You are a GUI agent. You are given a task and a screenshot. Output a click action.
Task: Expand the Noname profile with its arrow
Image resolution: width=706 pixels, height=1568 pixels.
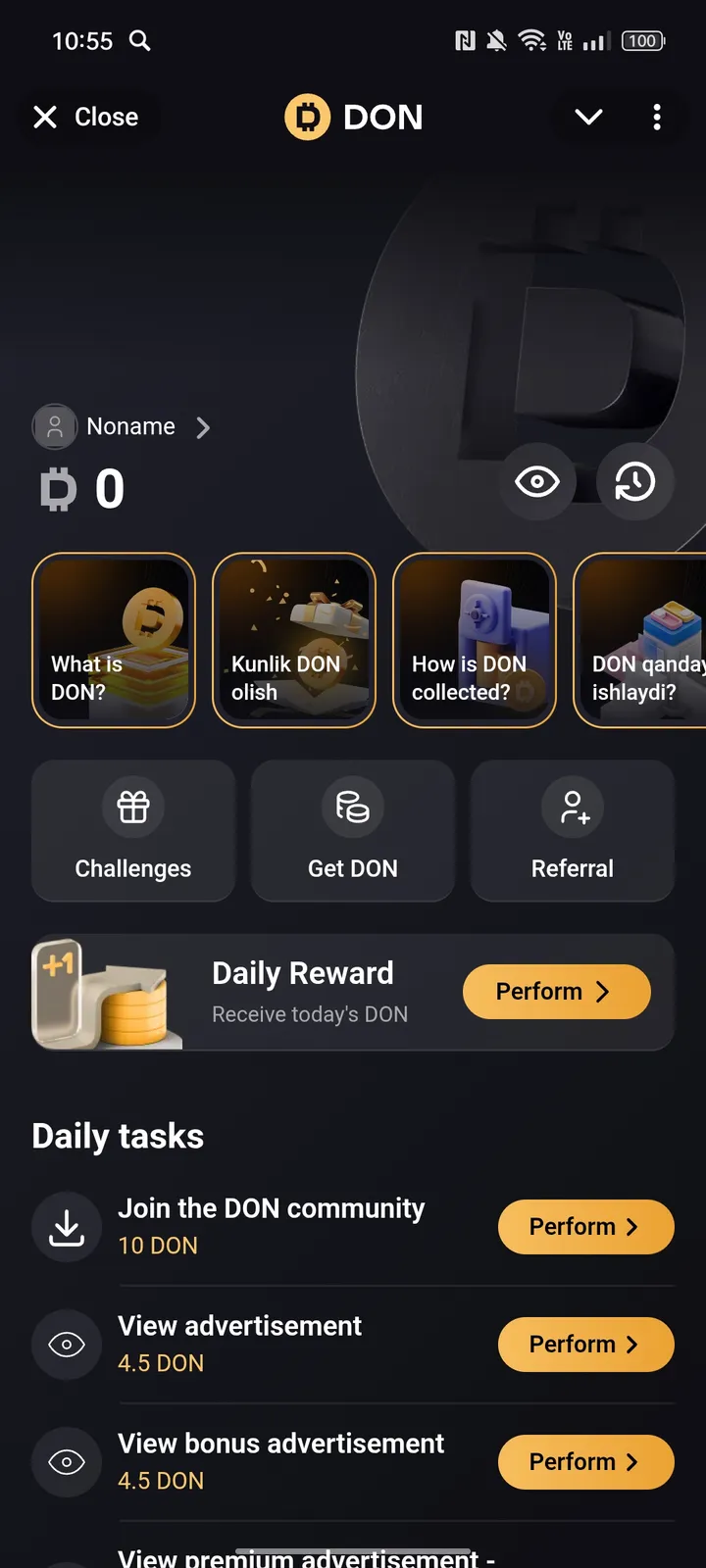[203, 426]
